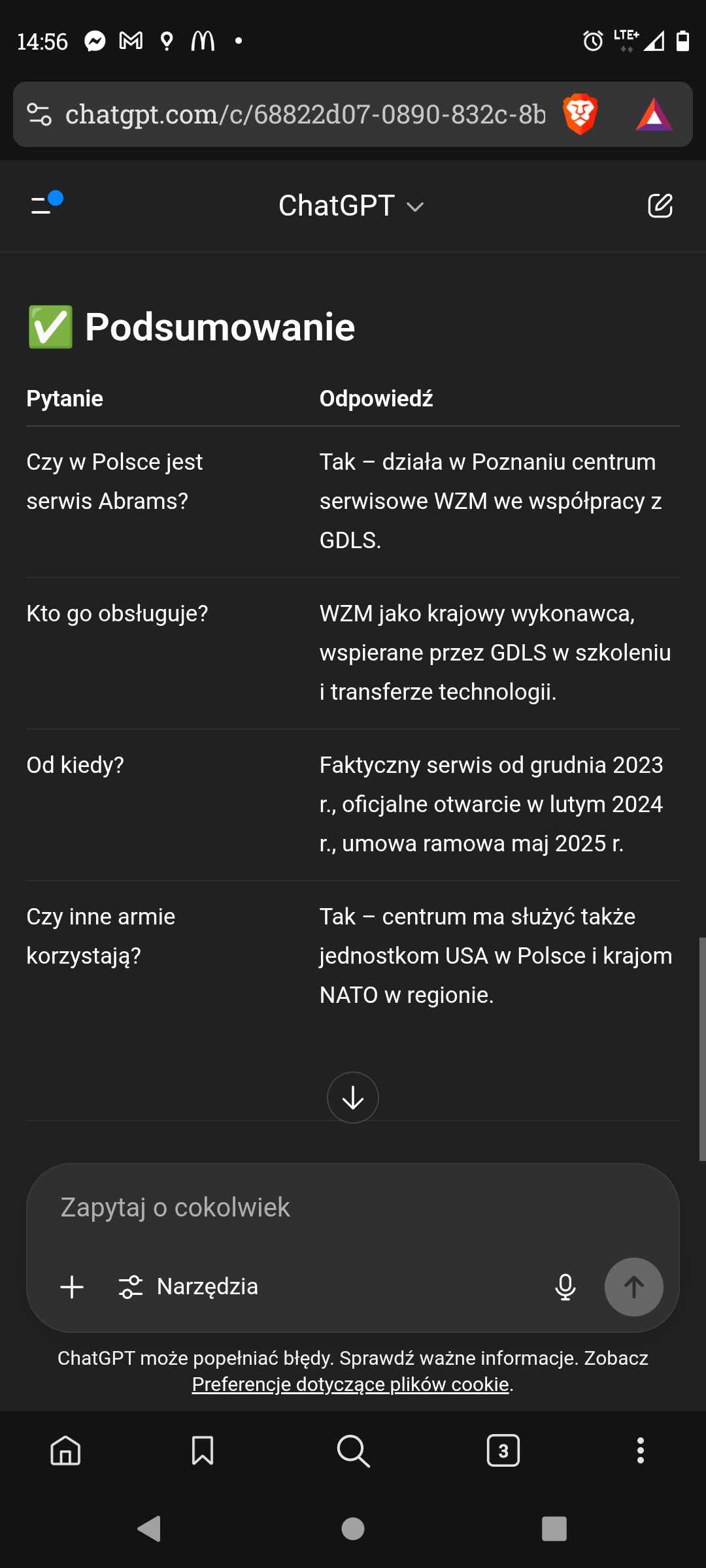Add an attachment with the plus icon
This screenshot has width=706, height=1568.
(72, 1287)
